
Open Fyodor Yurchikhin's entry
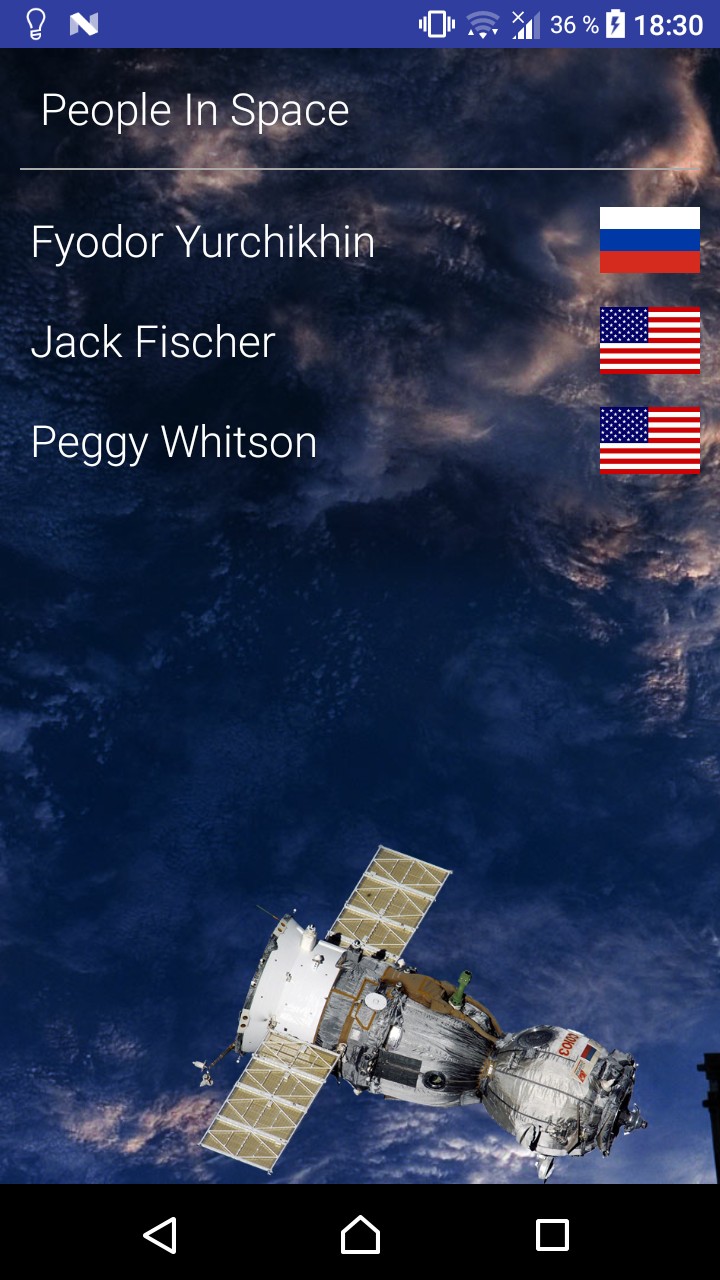coord(203,242)
